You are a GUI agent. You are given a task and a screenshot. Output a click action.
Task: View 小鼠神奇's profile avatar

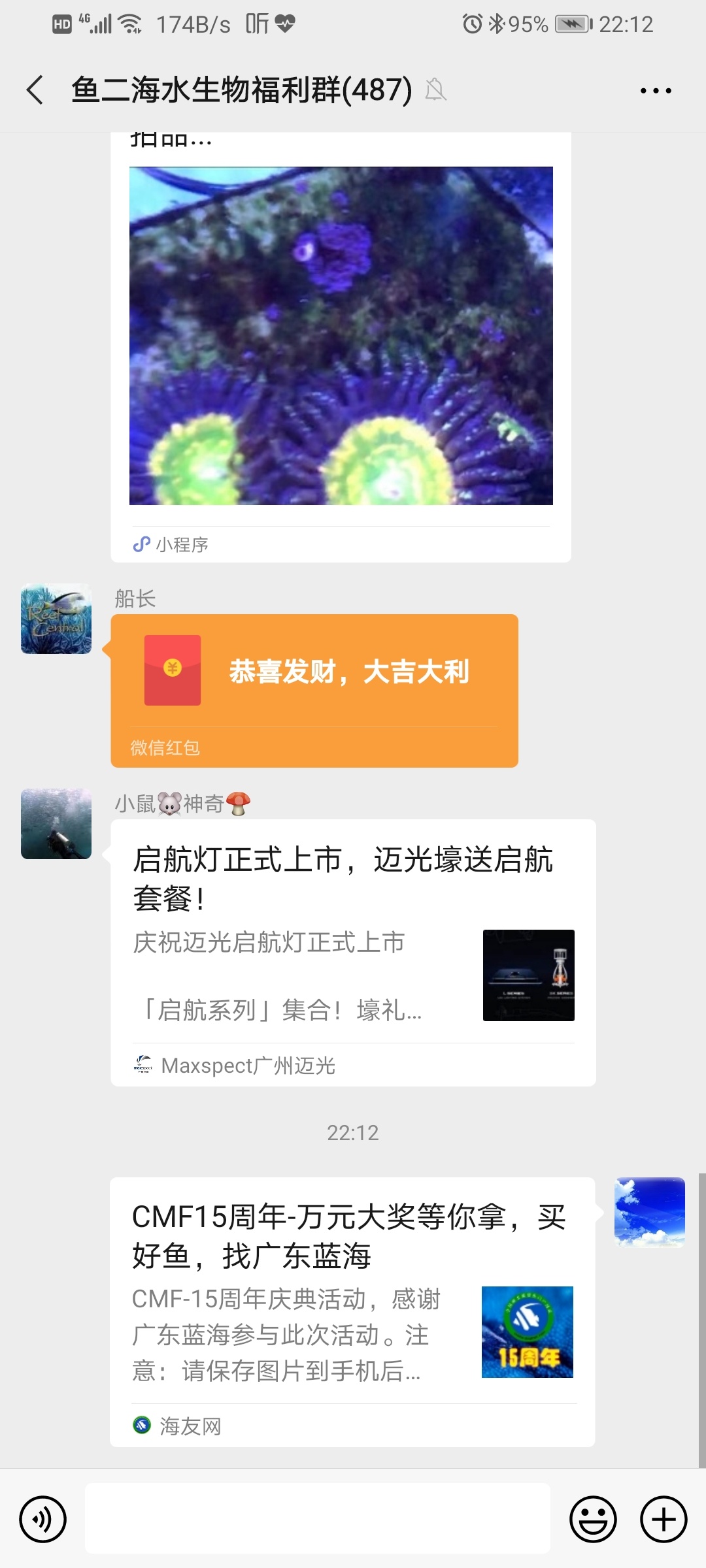point(56,824)
